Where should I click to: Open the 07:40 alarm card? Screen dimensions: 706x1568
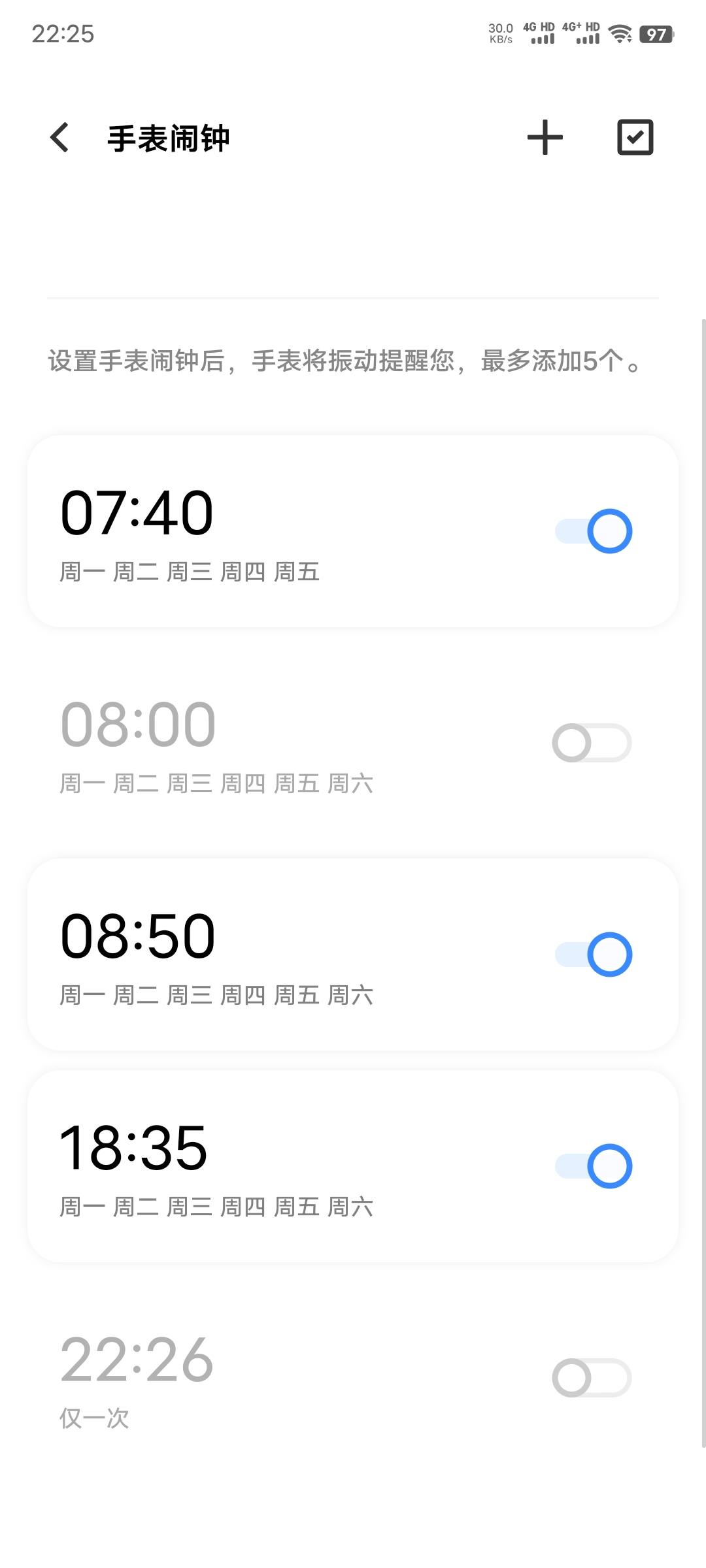click(x=353, y=531)
